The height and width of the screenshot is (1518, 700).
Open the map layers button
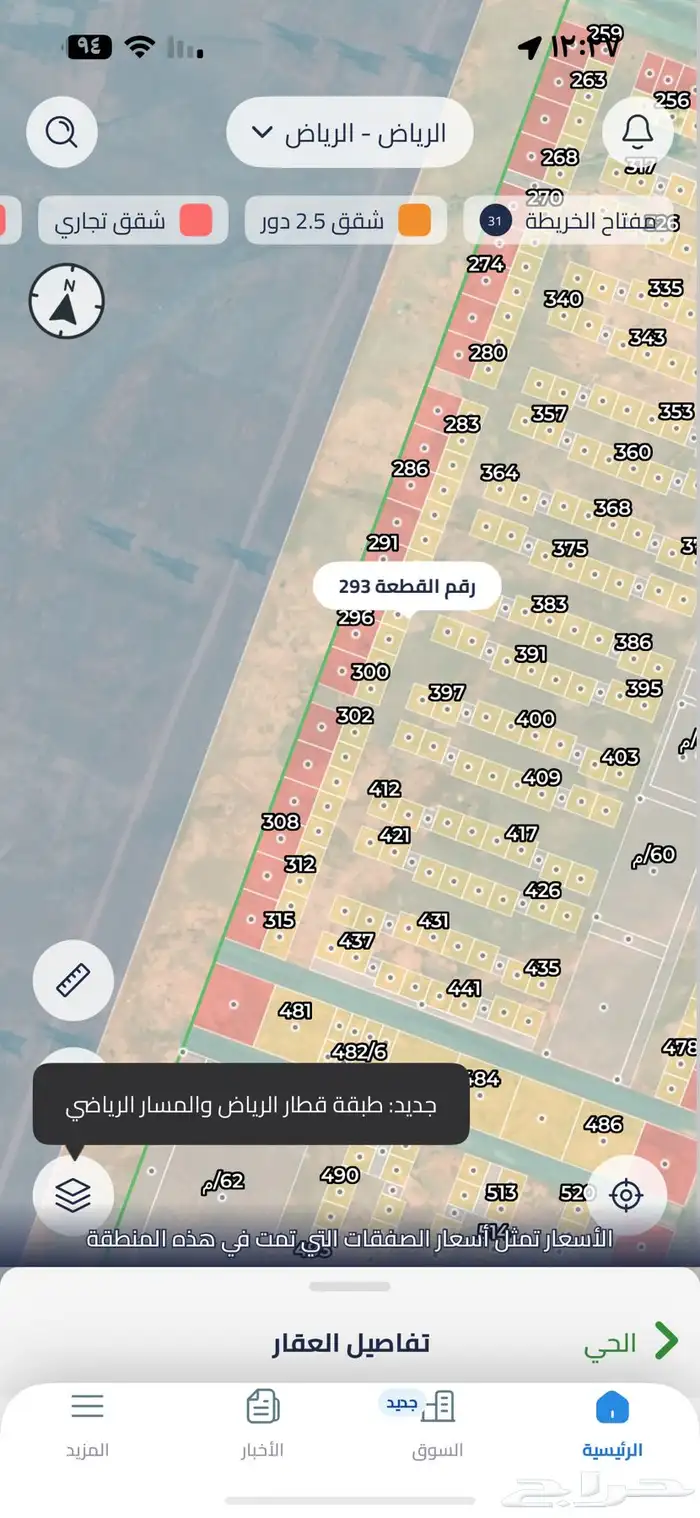(73, 1194)
